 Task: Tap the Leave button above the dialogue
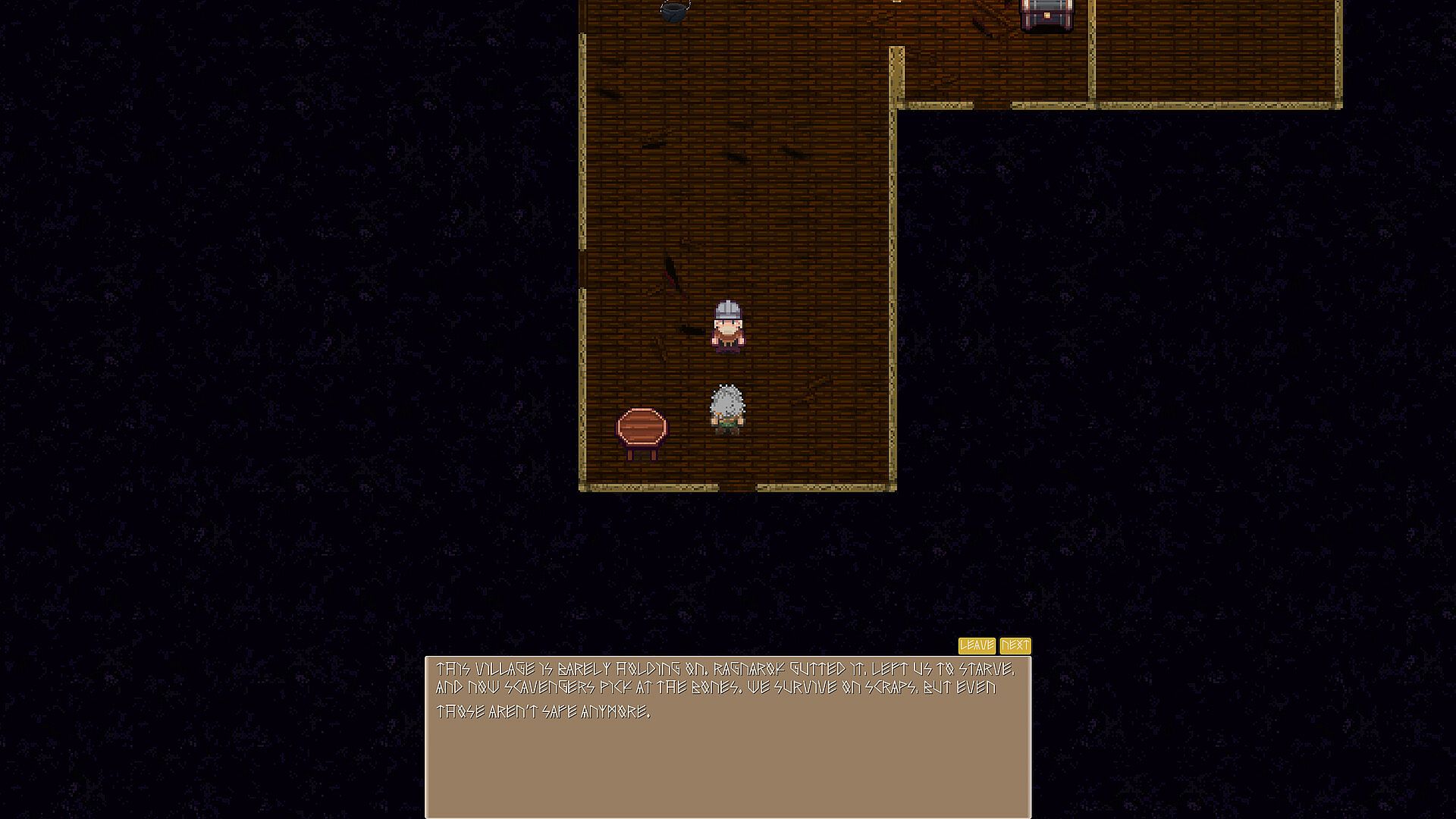tap(976, 645)
